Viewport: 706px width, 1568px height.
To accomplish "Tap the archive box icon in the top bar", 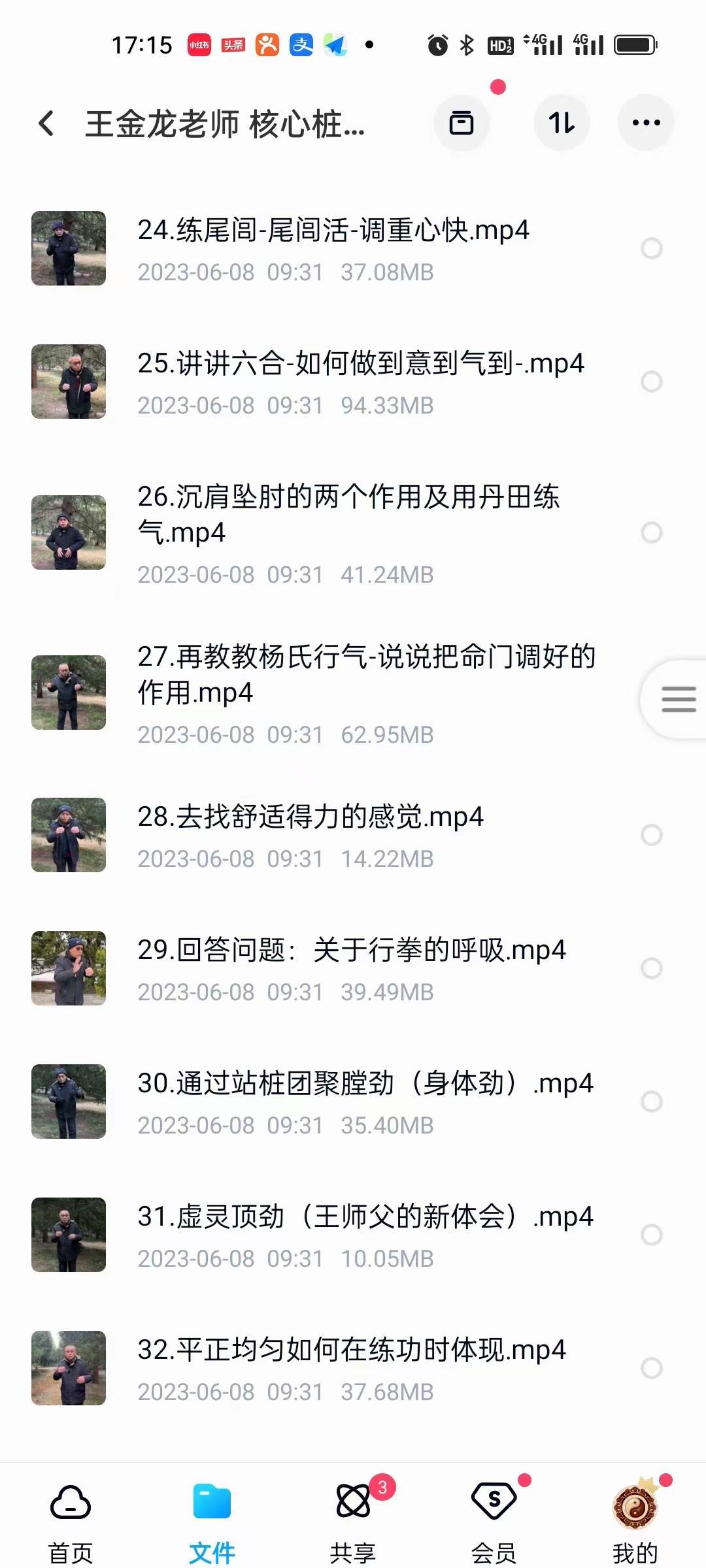I will point(462,123).
